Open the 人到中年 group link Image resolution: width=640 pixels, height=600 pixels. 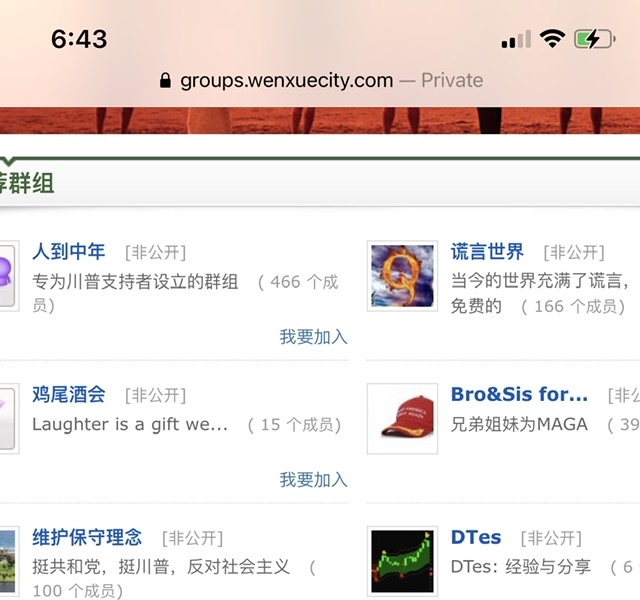pos(68,252)
